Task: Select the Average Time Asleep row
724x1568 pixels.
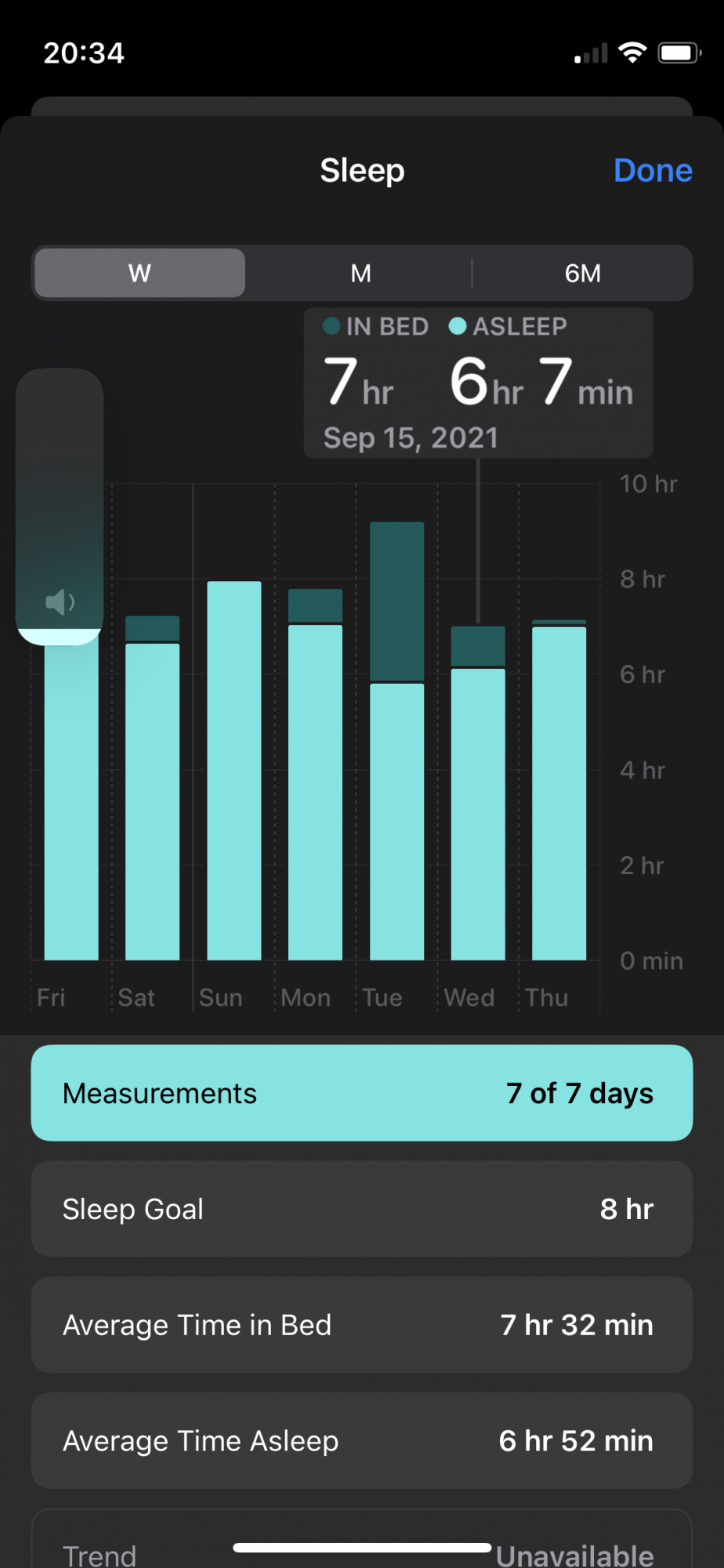Action: (362, 1441)
